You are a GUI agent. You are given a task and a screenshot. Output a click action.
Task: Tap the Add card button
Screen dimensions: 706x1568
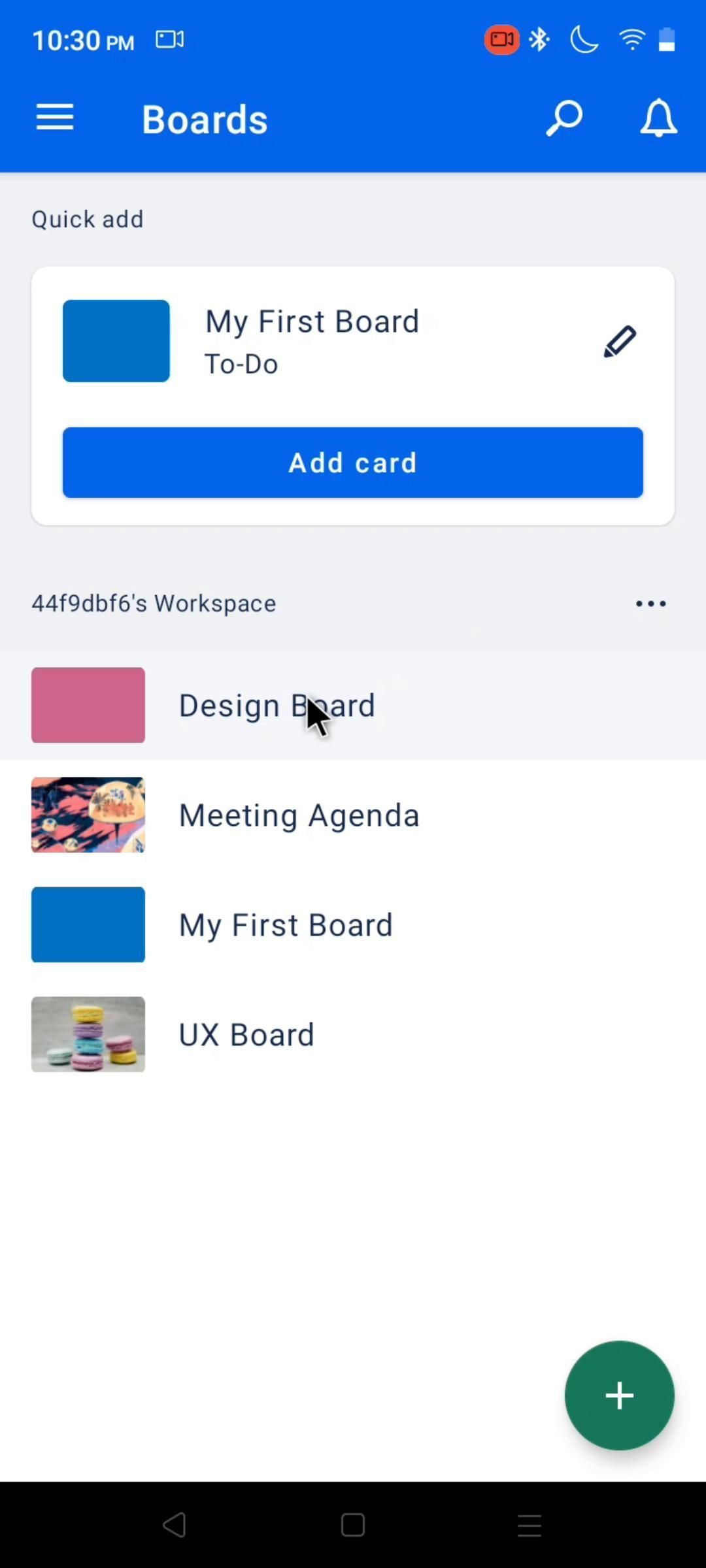(353, 463)
